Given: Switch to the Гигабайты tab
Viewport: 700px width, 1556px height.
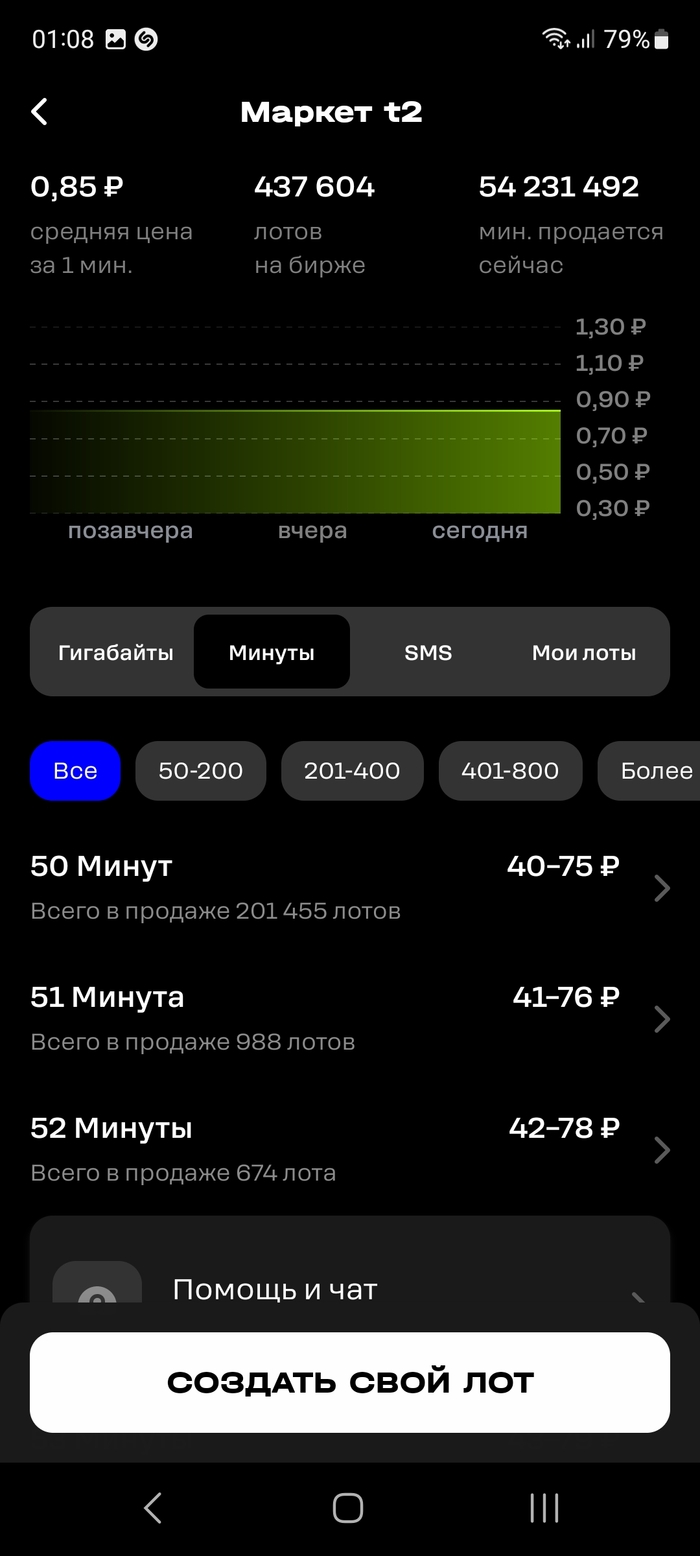Looking at the screenshot, I should click(116, 653).
